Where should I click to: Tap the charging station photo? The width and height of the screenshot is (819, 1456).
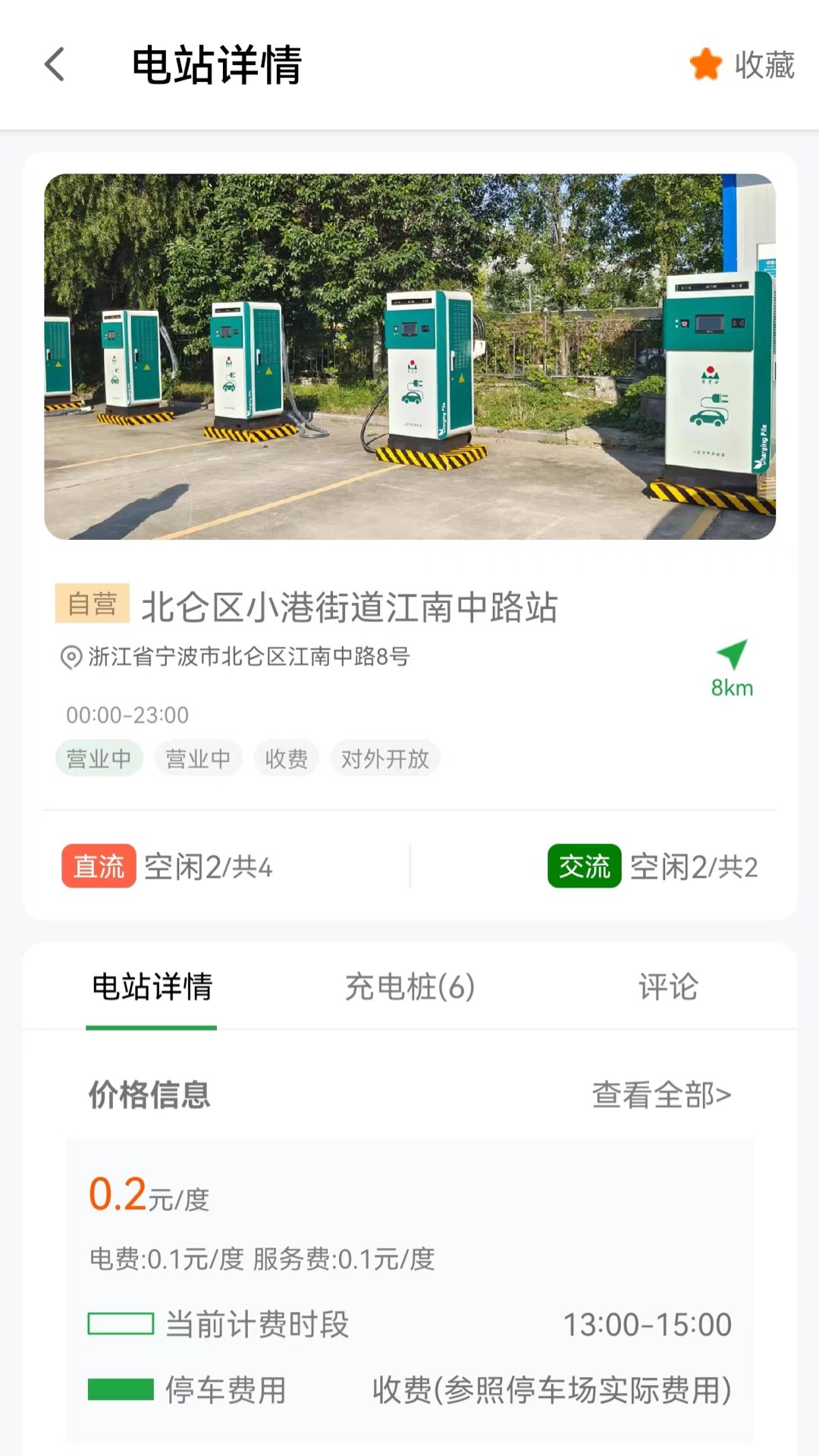click(x=409, y=355)
